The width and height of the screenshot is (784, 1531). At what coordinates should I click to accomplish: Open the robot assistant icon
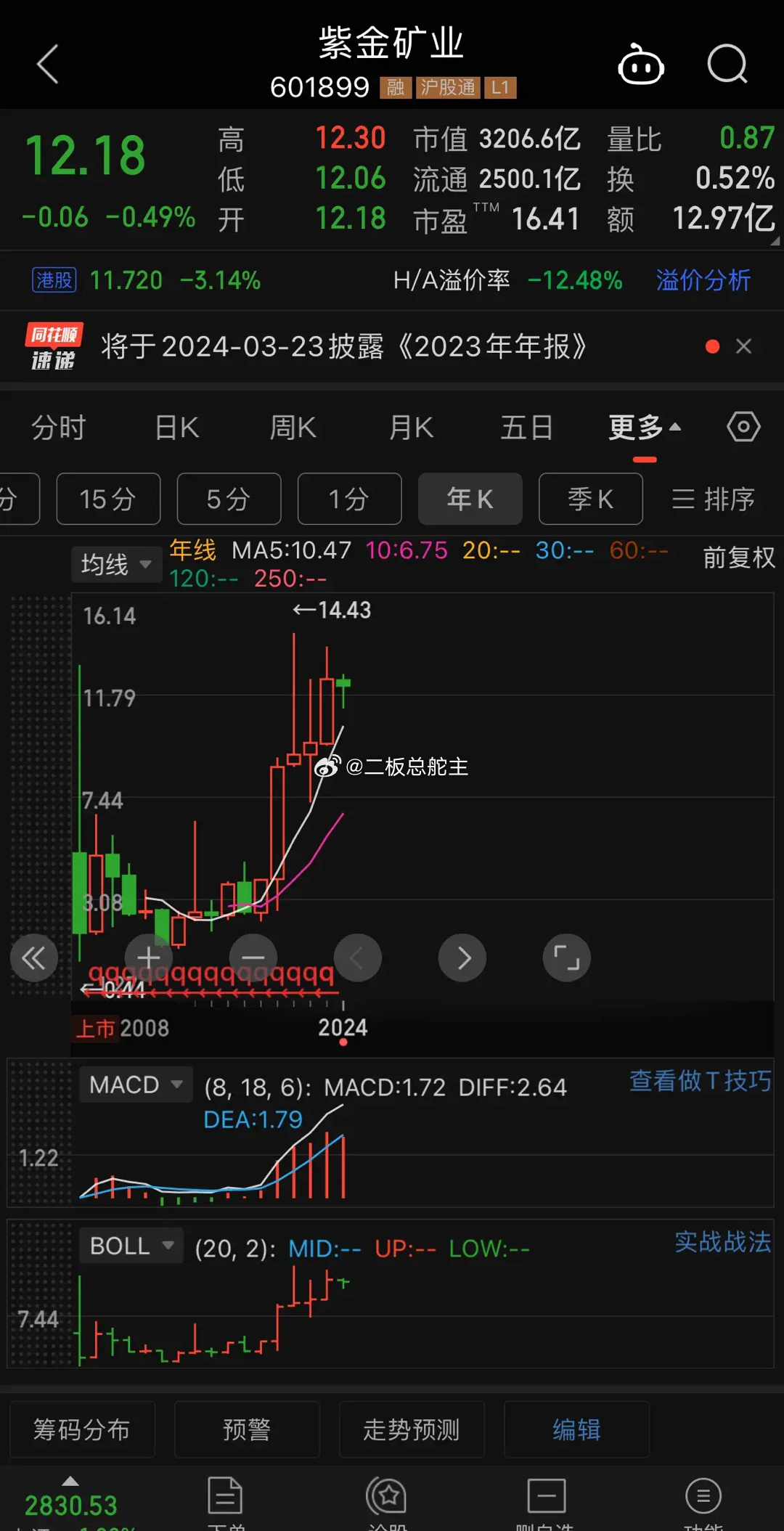tap(641, 65)
